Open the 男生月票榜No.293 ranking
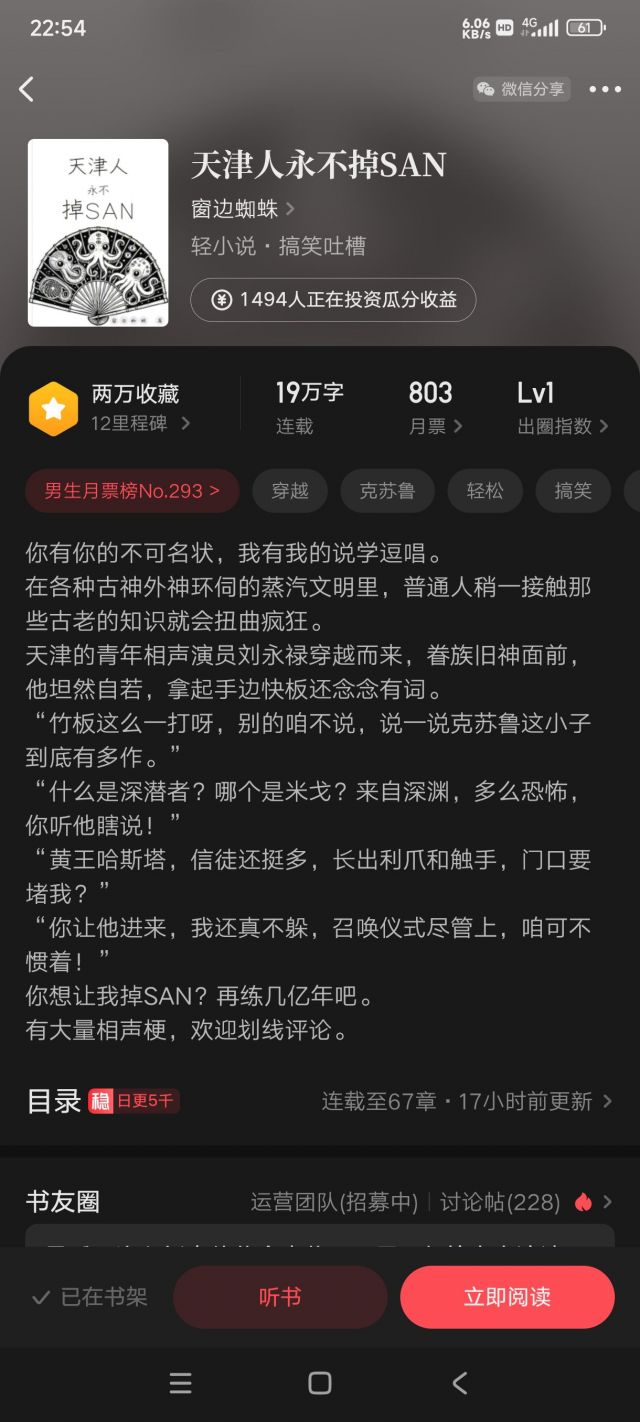This screenshot has height=1422, width=640. [132, 491]
